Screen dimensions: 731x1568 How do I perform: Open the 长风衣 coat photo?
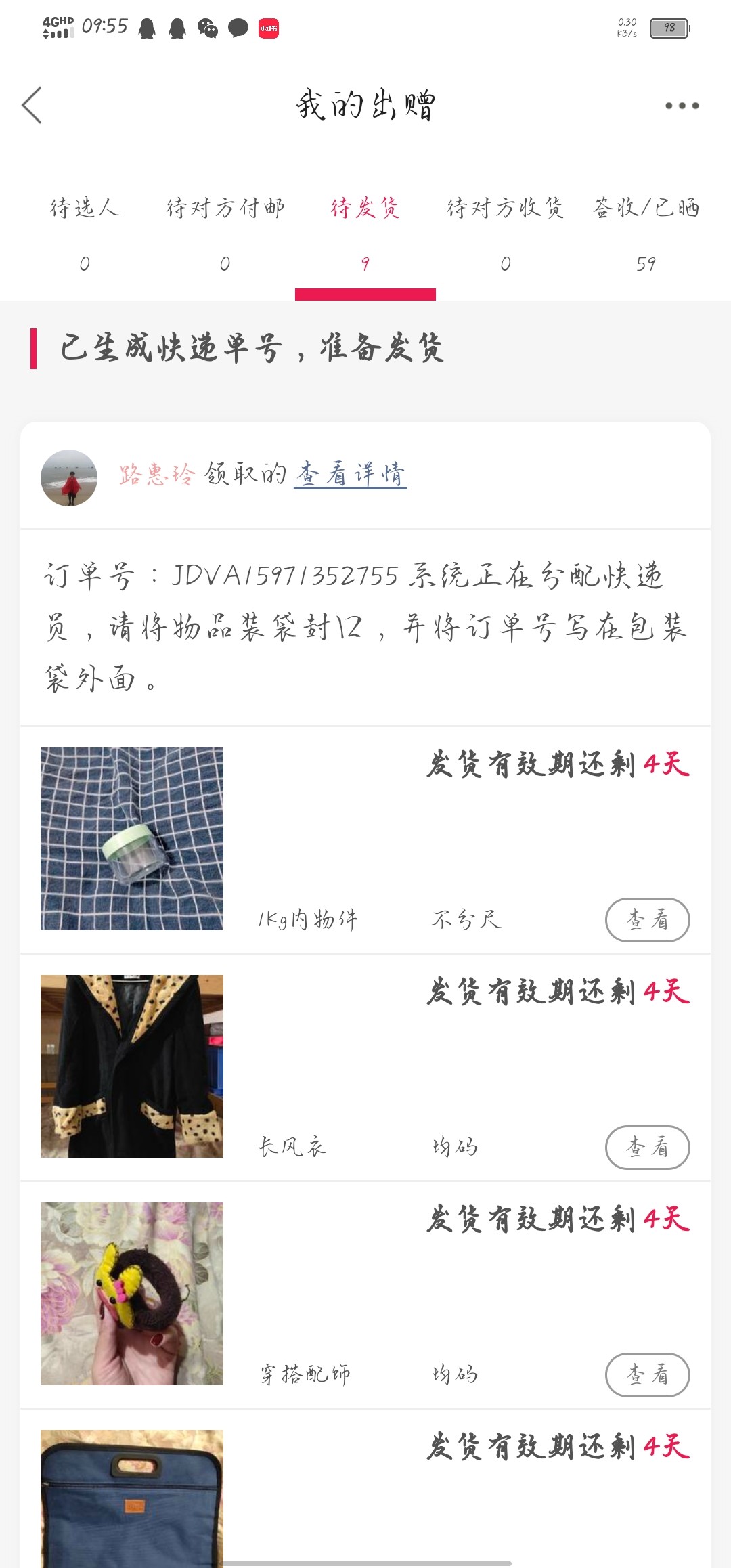[132, 1066]
